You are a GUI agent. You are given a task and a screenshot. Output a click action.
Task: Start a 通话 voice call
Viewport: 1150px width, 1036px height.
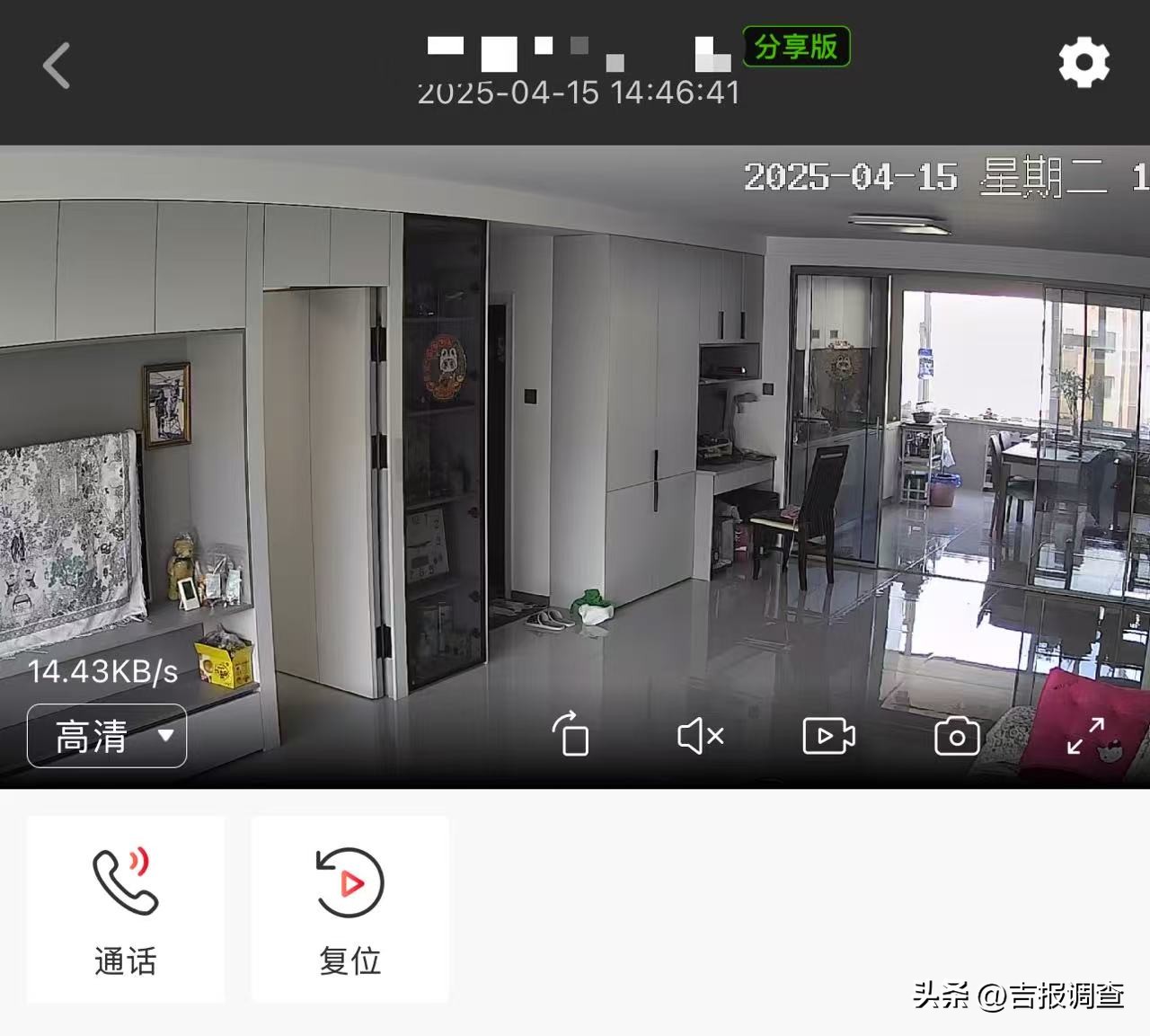[x=126, y=908]
